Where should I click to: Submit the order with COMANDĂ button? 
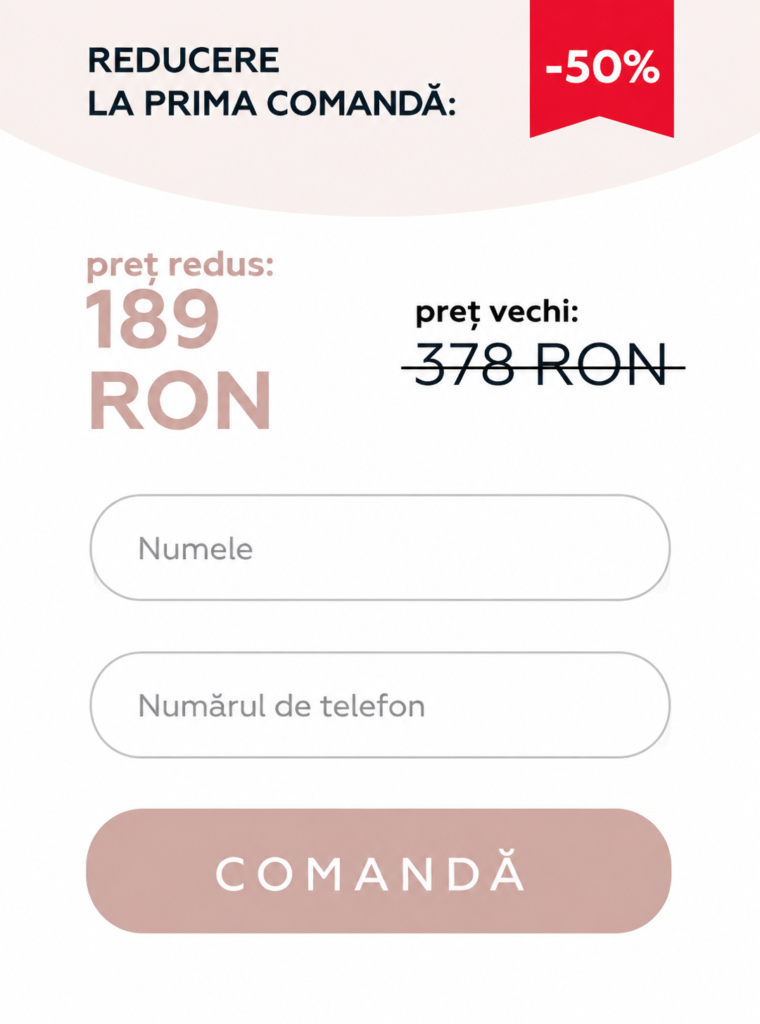[x=379, y=871]
